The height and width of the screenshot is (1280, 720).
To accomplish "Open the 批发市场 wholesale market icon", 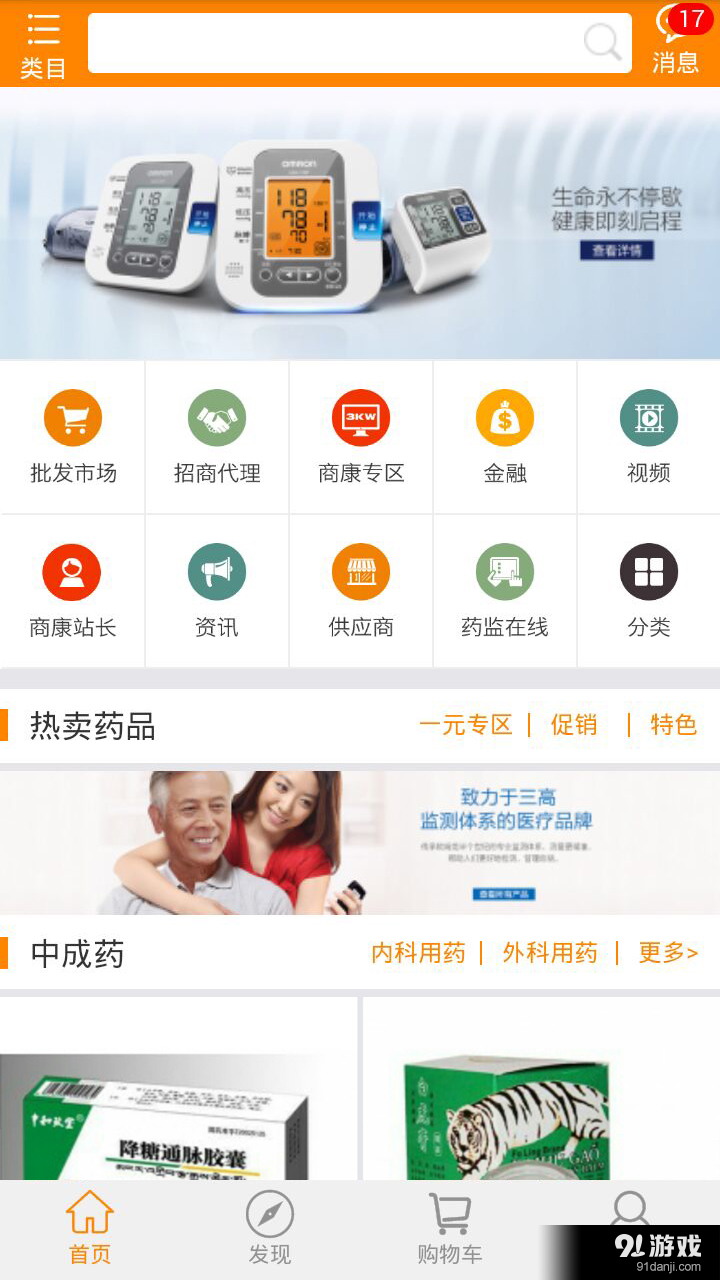I will pyautogui.click(x=71, y=435).
